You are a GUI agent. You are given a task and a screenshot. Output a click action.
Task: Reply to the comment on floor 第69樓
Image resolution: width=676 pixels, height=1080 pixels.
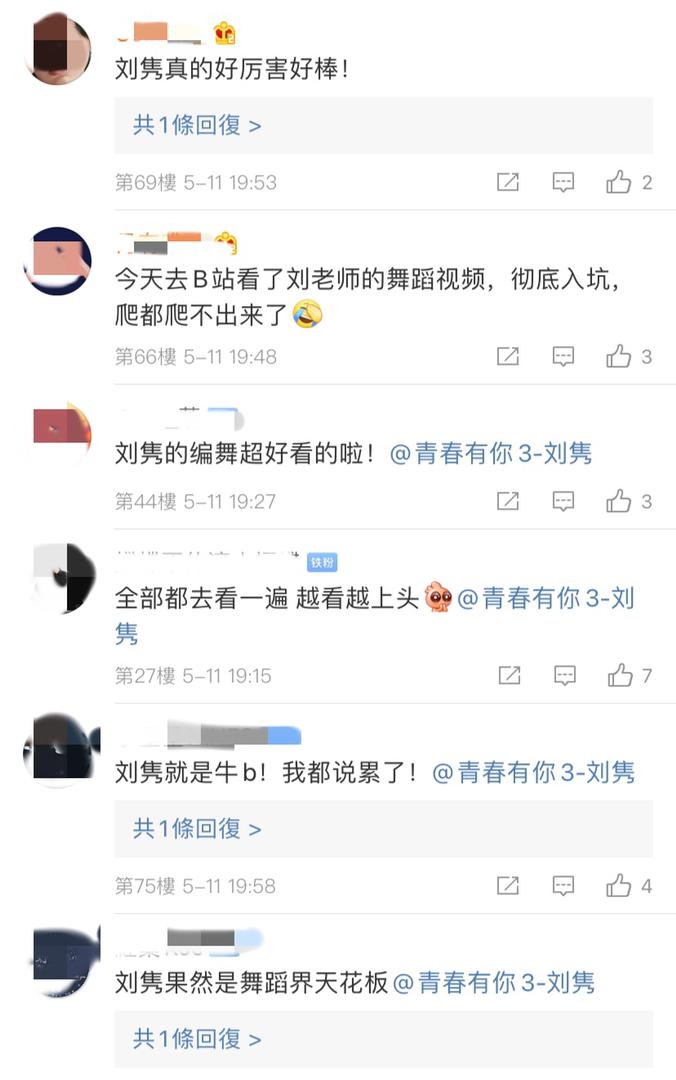[564, 182]
